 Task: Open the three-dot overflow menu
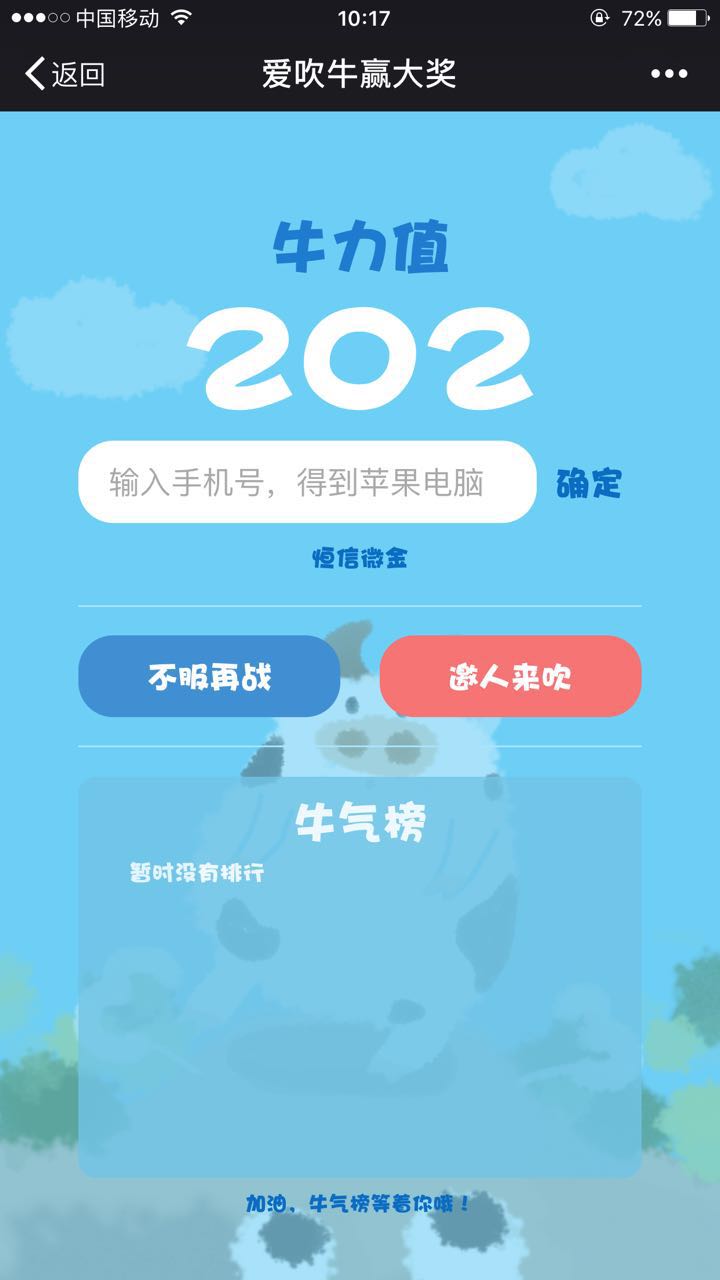pyautogui.click(x=669, y=74)
